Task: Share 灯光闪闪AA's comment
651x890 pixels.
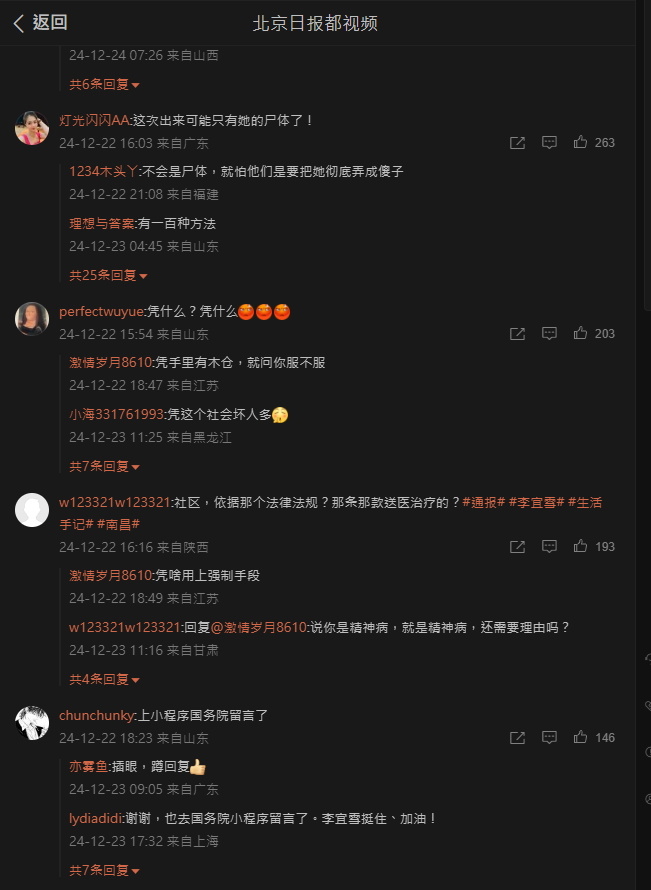Action: (x=517, y=143)
